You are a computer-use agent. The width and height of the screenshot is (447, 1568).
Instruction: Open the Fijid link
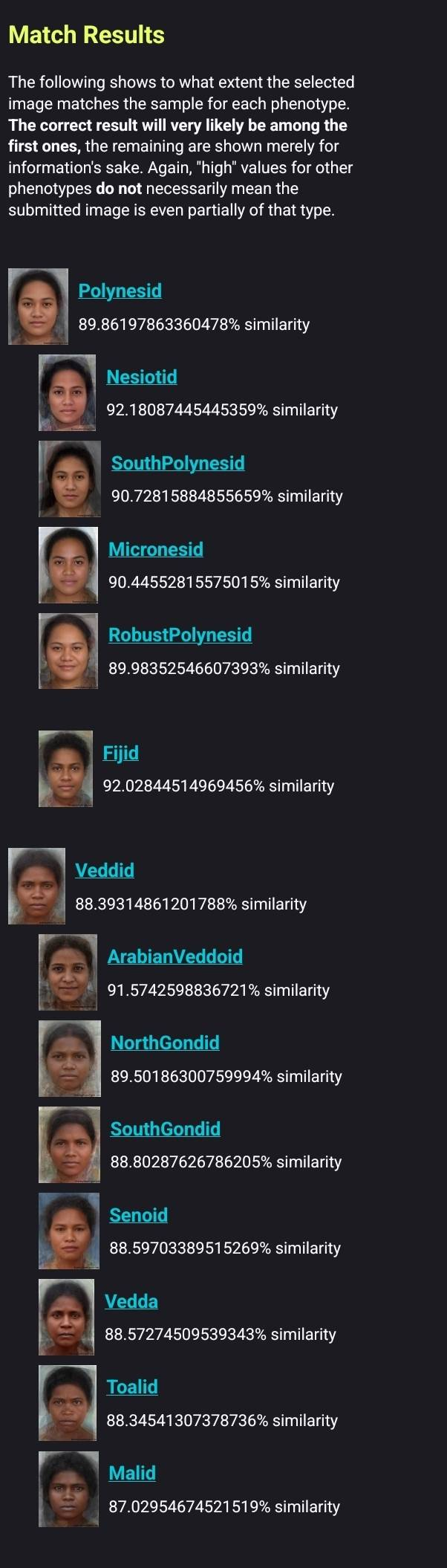(x=120, y=753)
